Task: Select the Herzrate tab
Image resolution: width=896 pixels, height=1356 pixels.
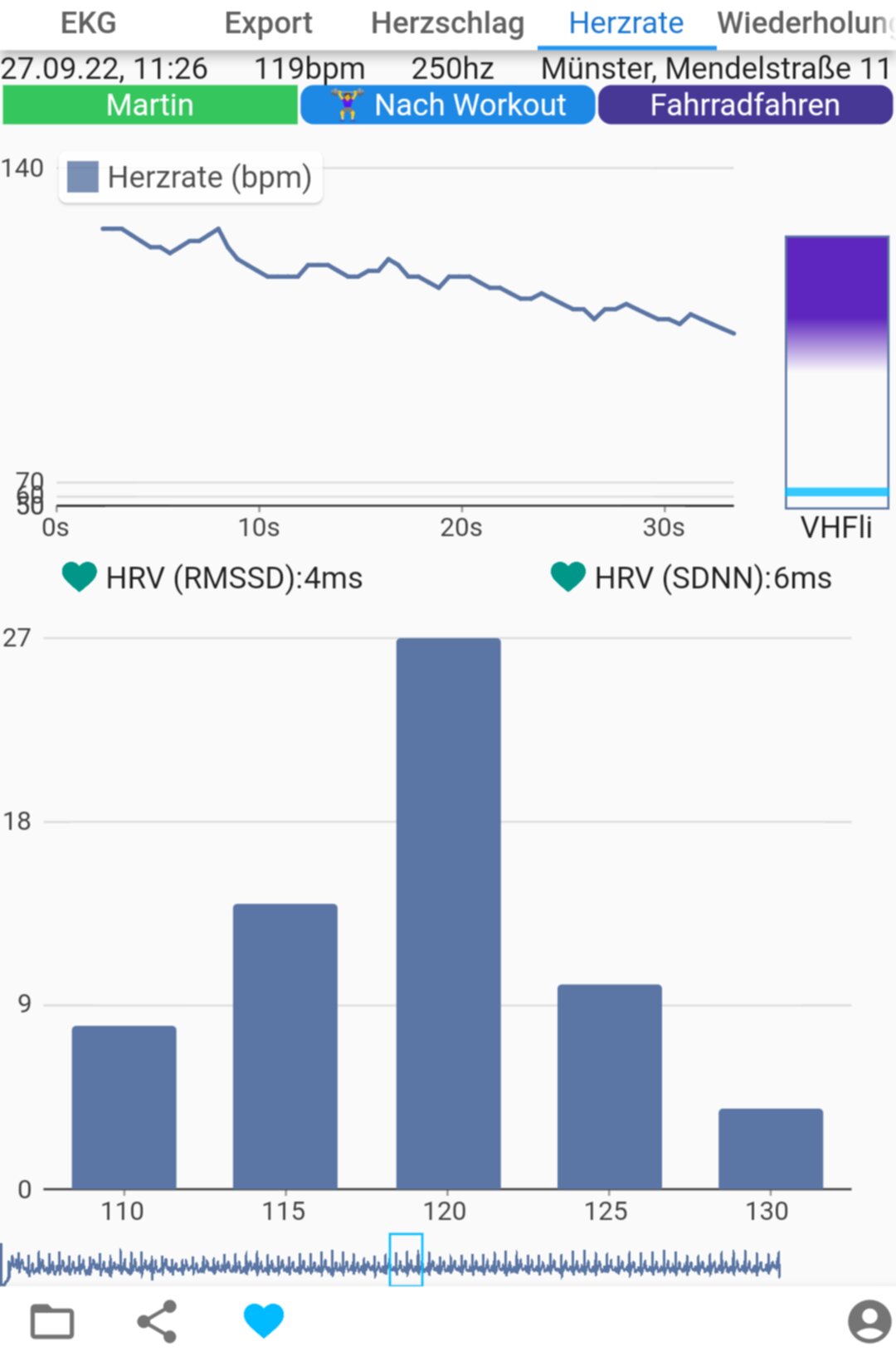Action: 626,23
